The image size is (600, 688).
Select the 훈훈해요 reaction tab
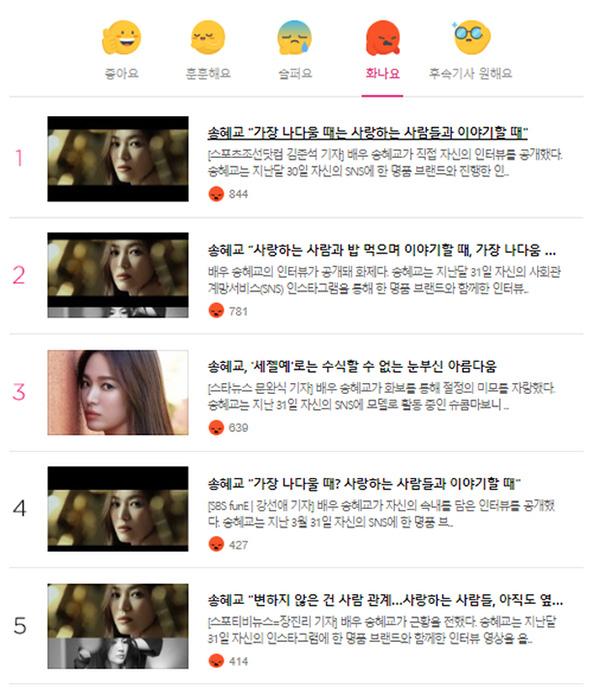click(x=207, y=50)
